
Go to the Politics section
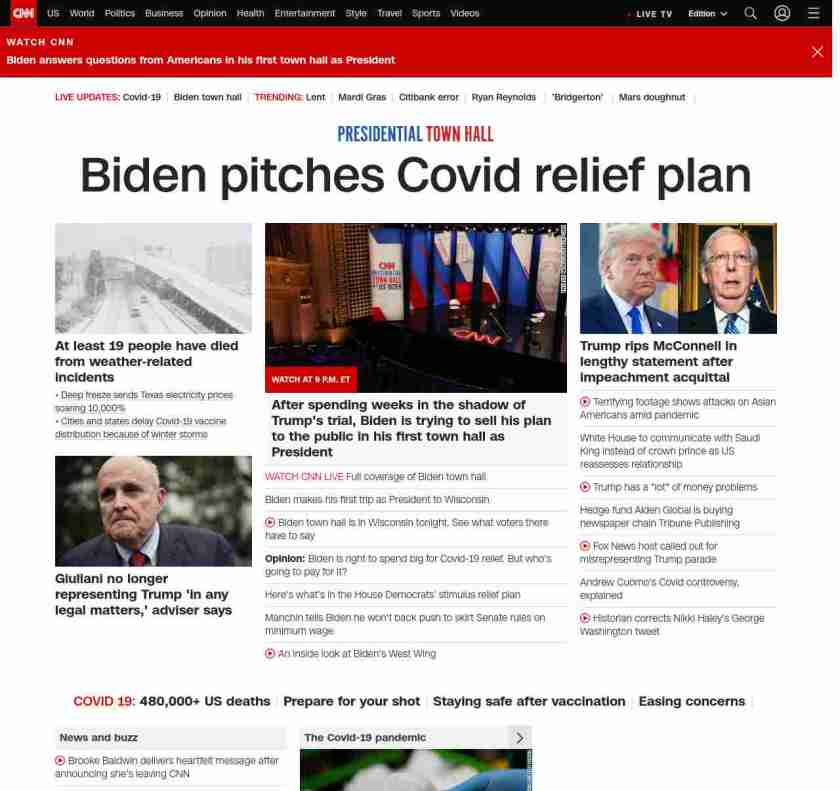[119, 13]
